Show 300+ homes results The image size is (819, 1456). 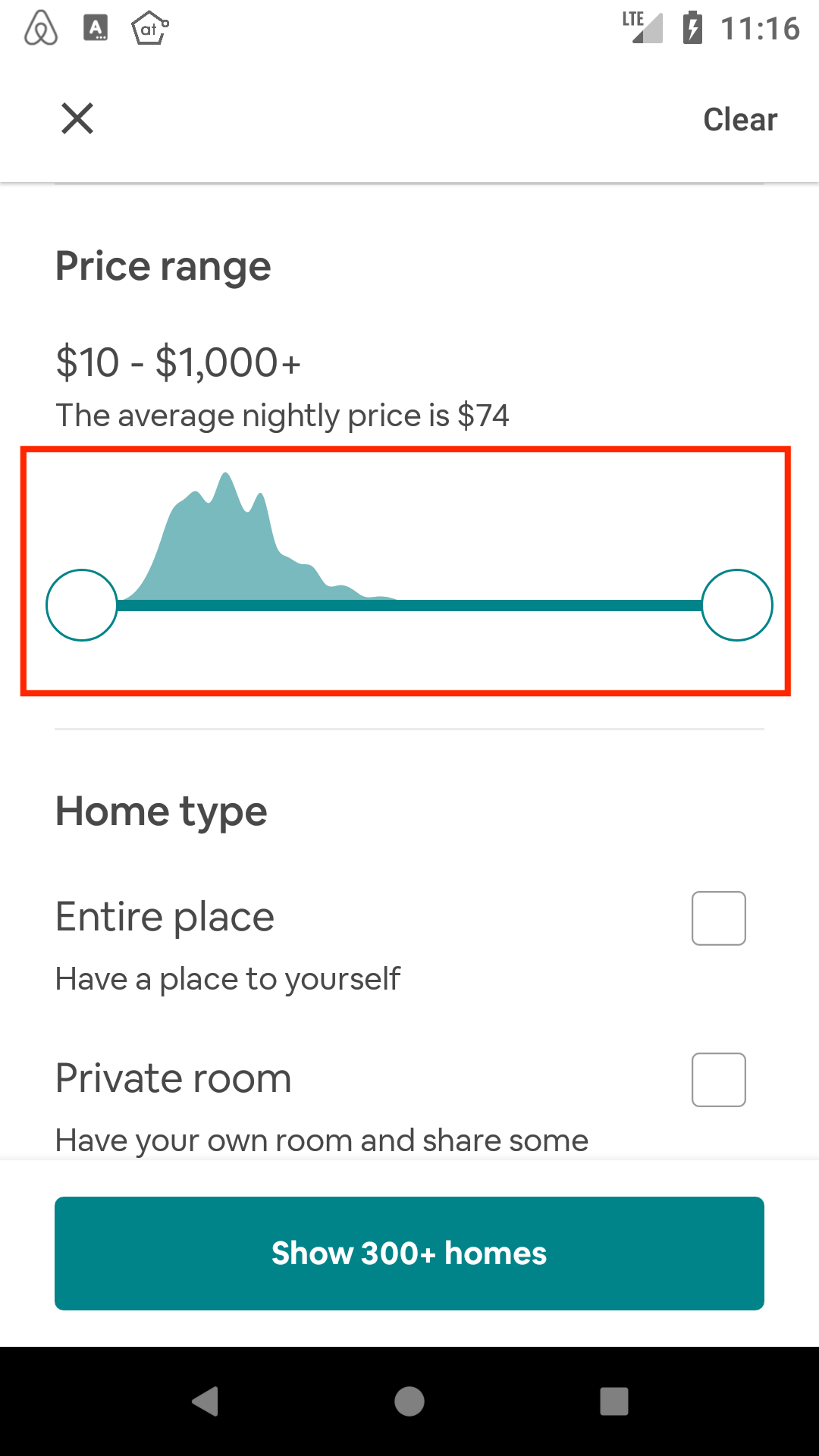pyautogui.click(x=409, y=1254)
